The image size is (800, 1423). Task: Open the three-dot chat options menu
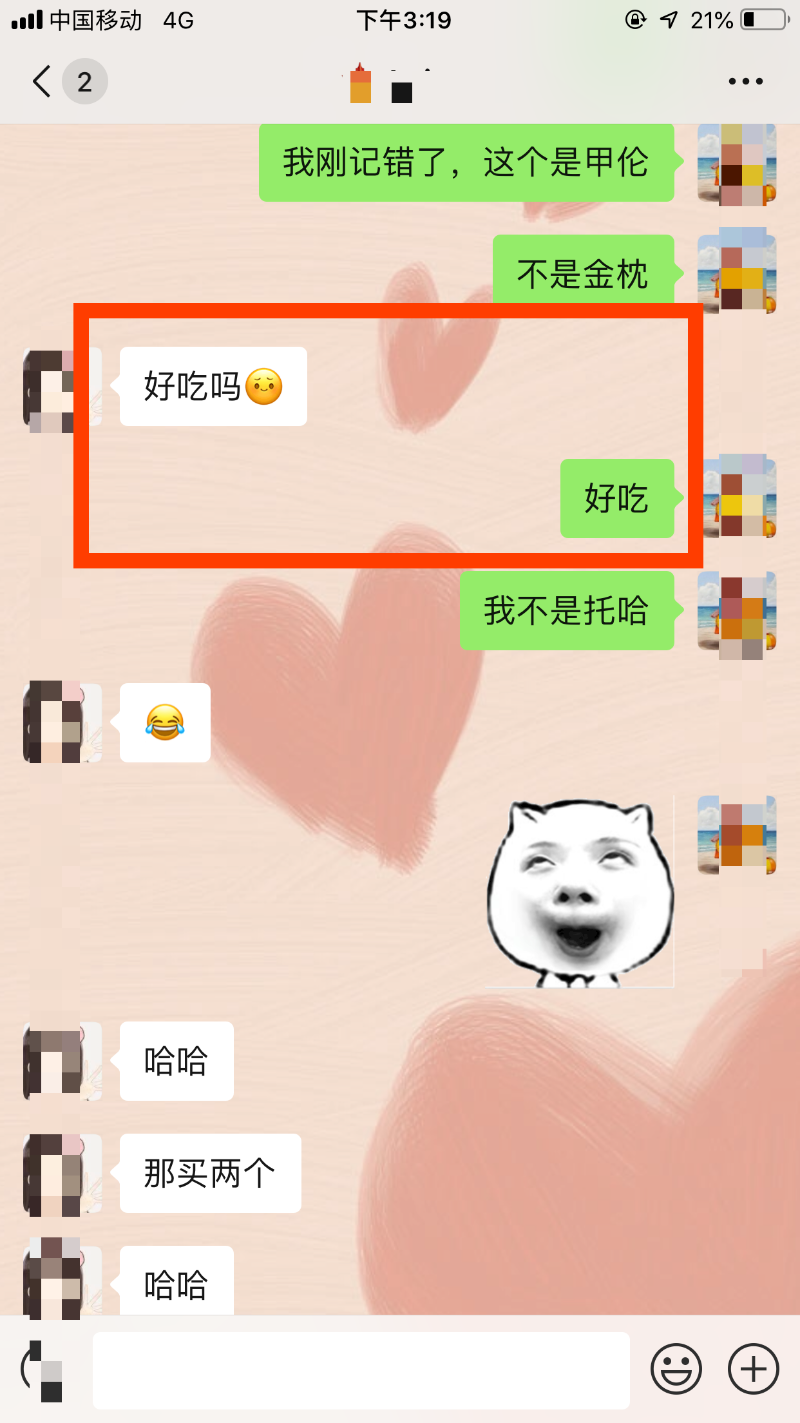745,82
